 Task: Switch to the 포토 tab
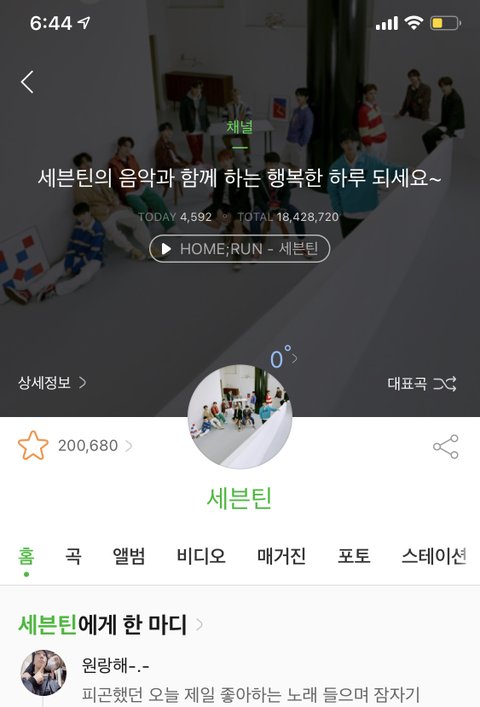[354, 556]
